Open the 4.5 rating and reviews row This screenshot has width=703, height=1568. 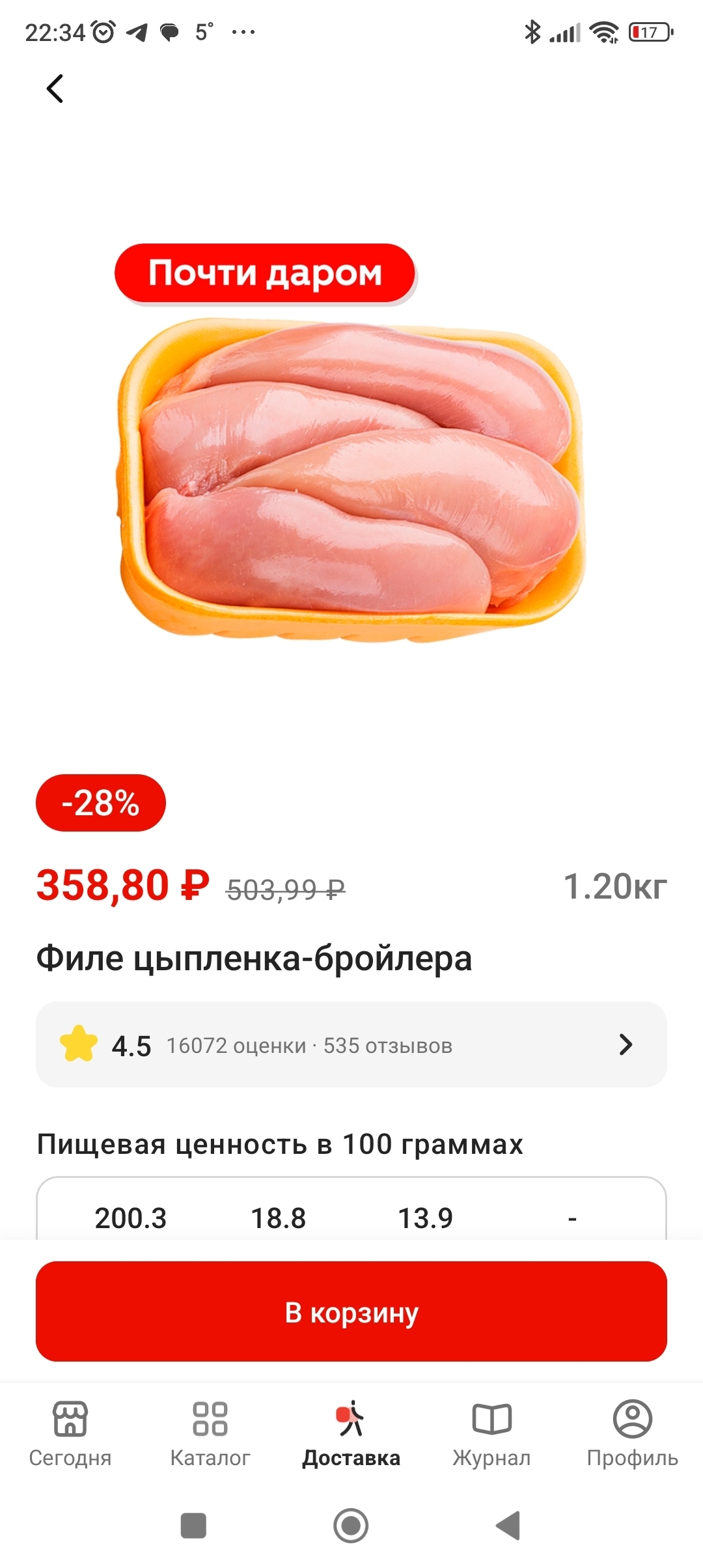click(351, 1044)
